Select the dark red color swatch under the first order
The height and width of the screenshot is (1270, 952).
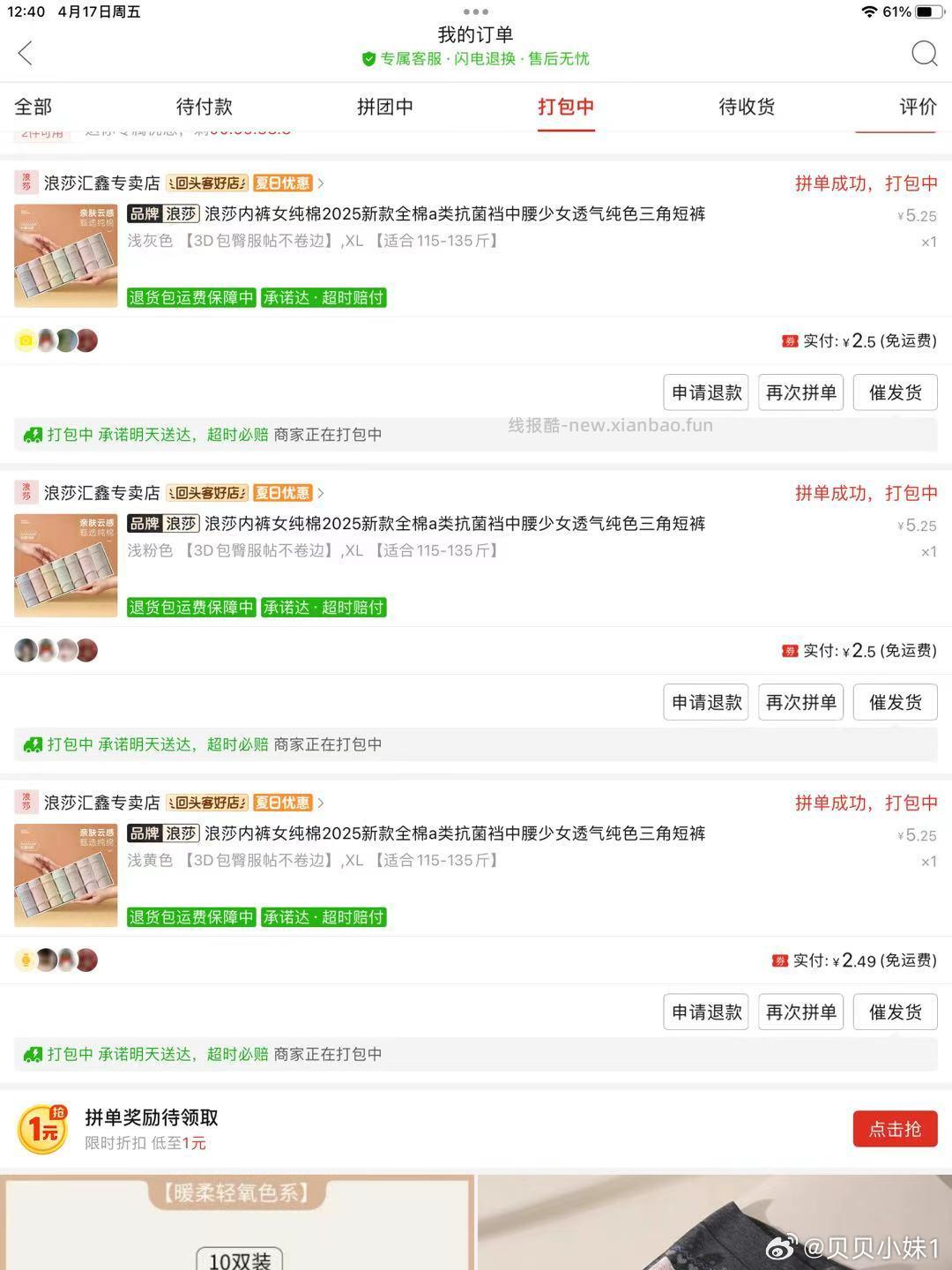[86, 340]
